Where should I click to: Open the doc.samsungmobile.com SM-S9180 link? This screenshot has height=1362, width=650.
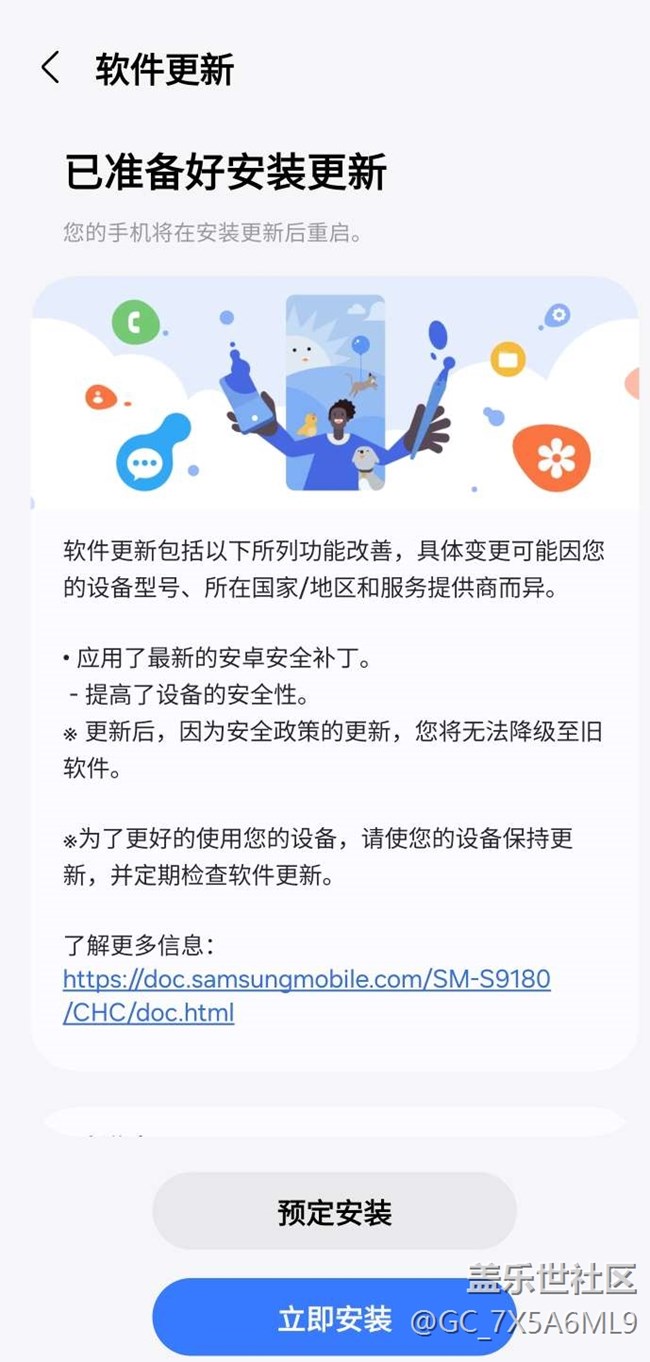point(307,995)
